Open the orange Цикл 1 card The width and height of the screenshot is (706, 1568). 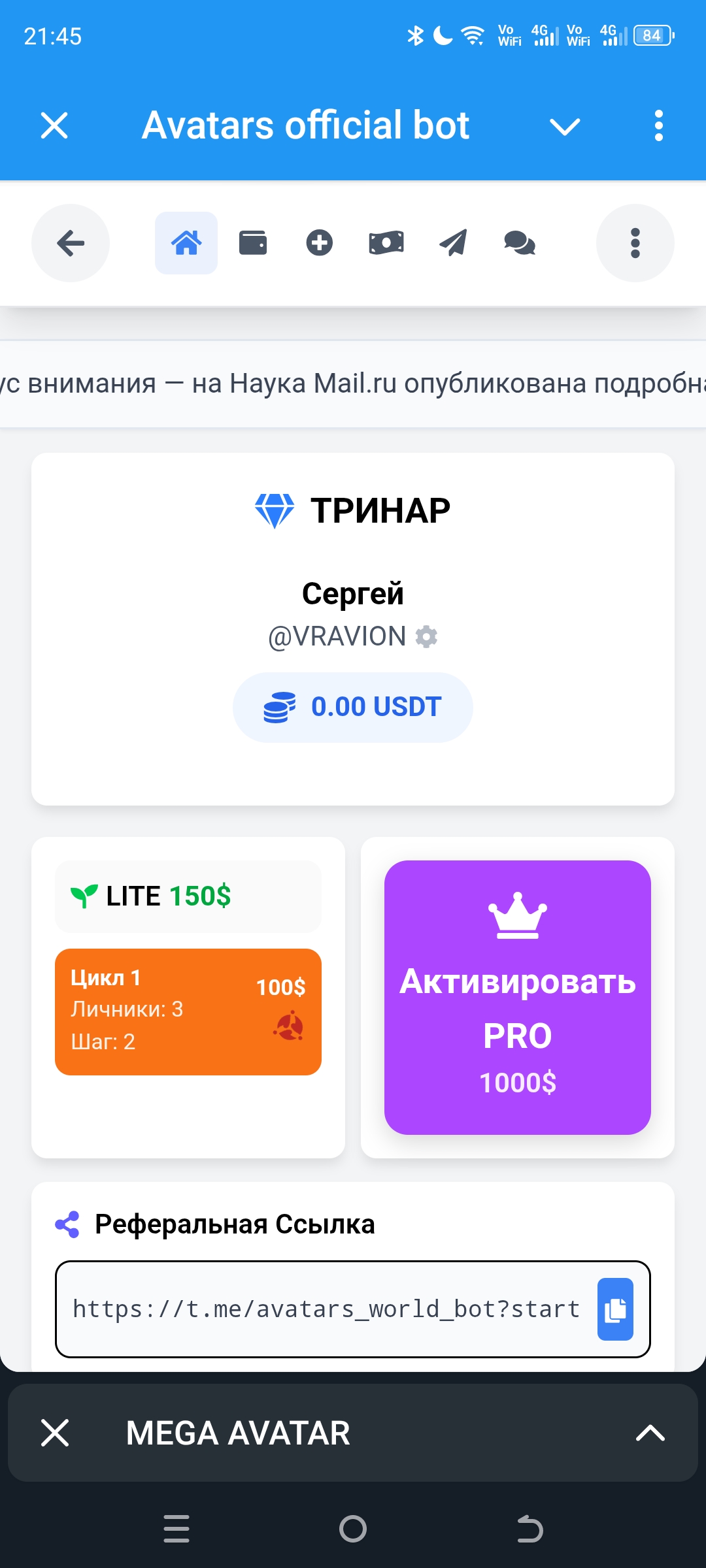[x=188, y=1011]
